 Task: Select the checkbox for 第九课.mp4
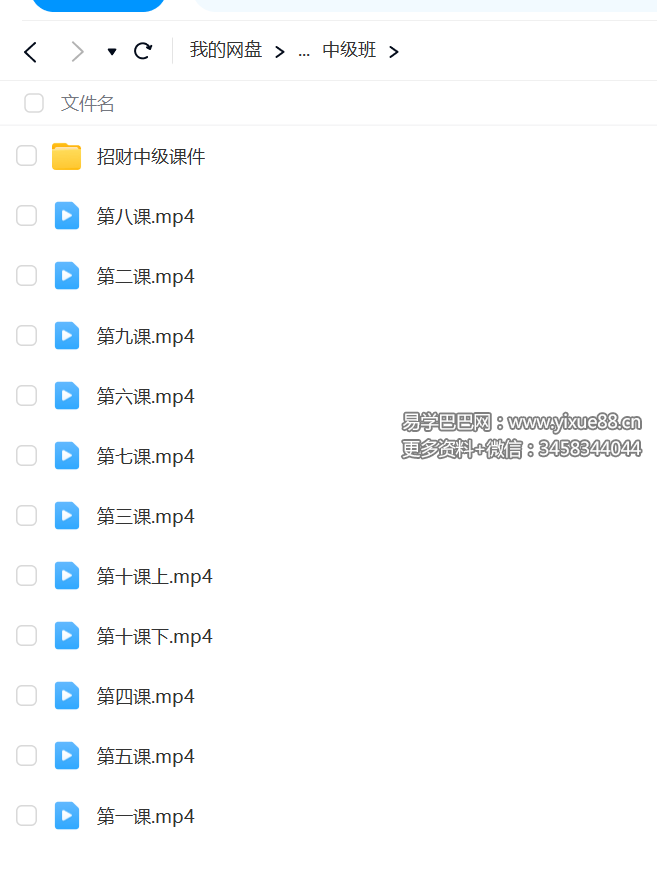point(26,336)
